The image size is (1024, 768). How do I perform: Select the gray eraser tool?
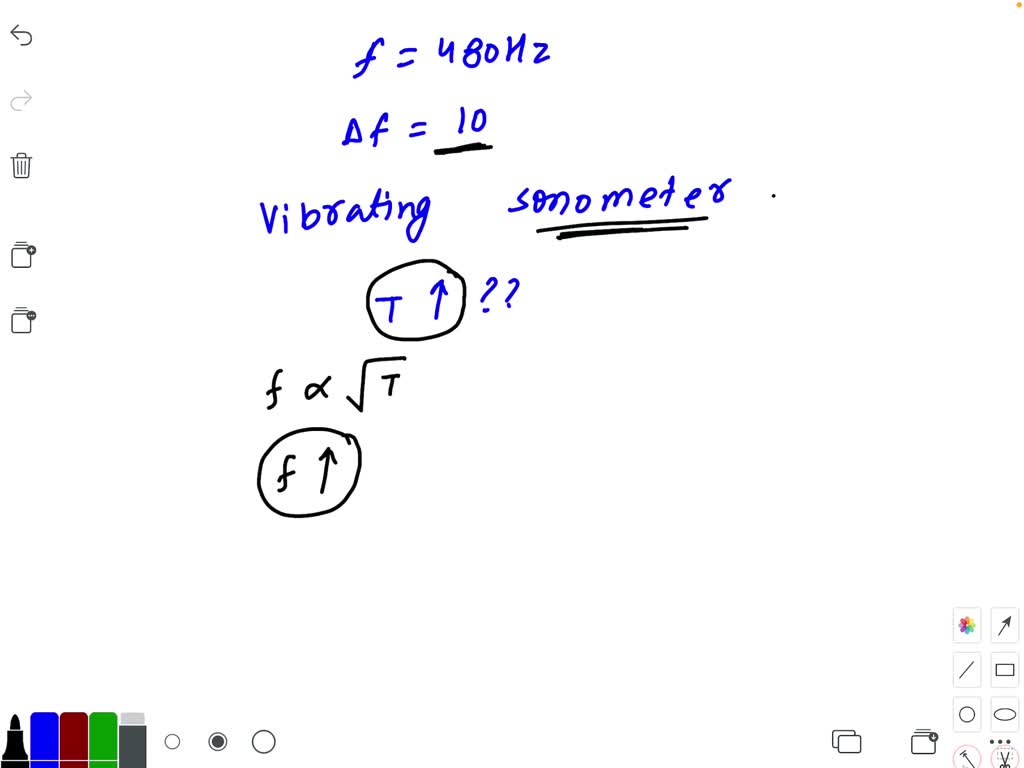tap(132, 740)
